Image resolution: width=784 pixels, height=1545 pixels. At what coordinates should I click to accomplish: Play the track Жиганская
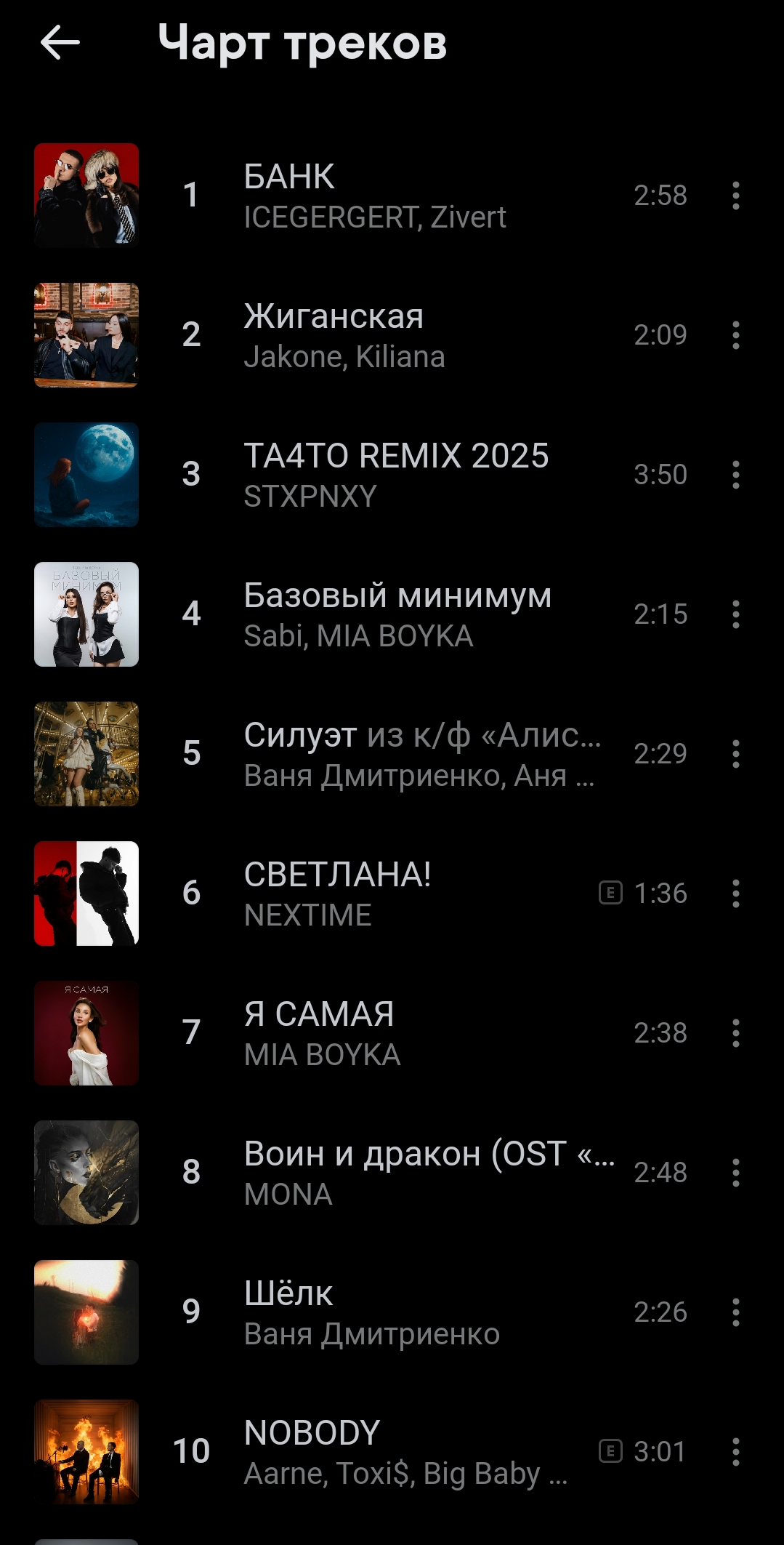coord(345,335)
